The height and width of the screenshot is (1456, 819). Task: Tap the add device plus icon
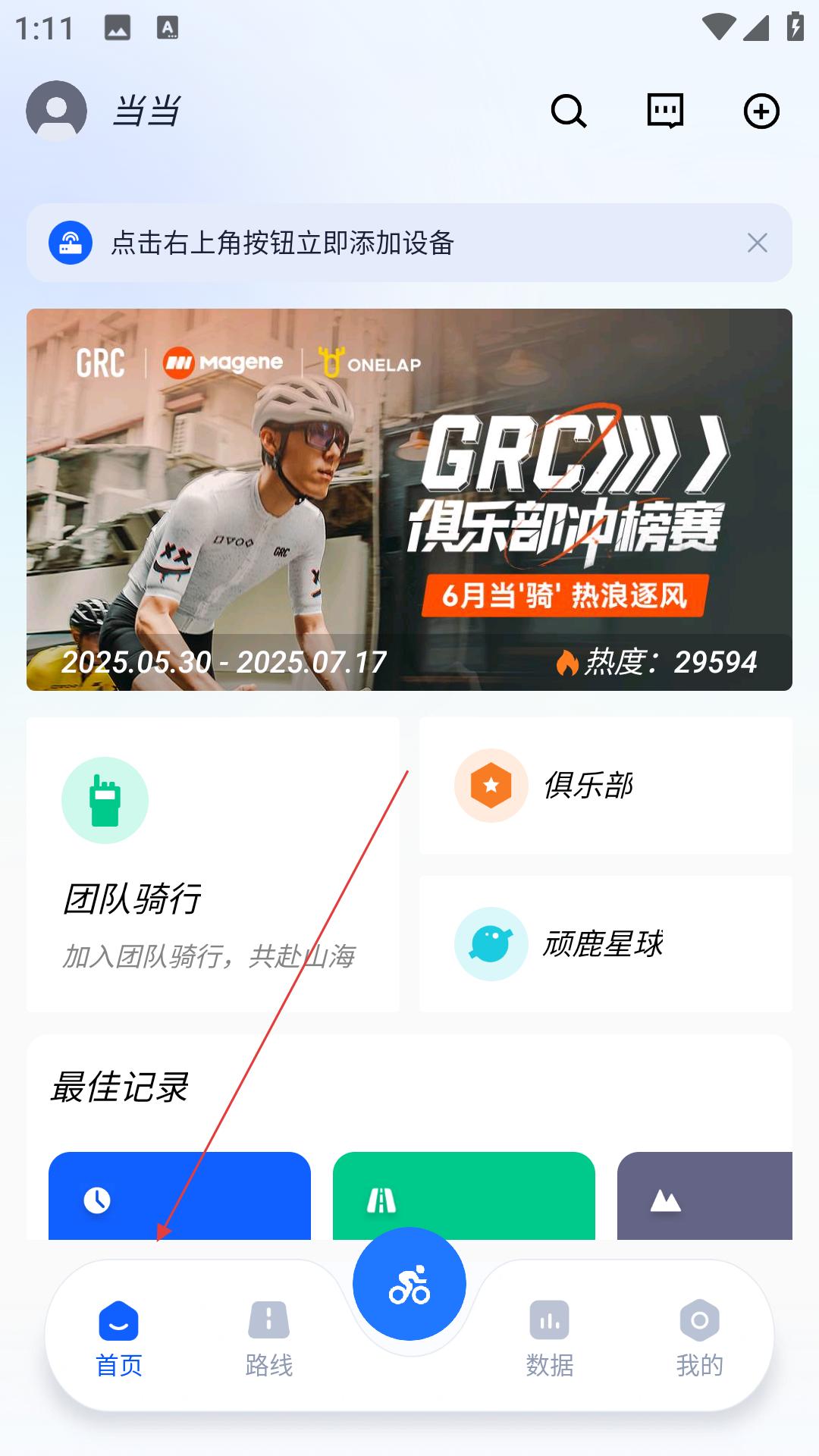(x=761, y=111)
